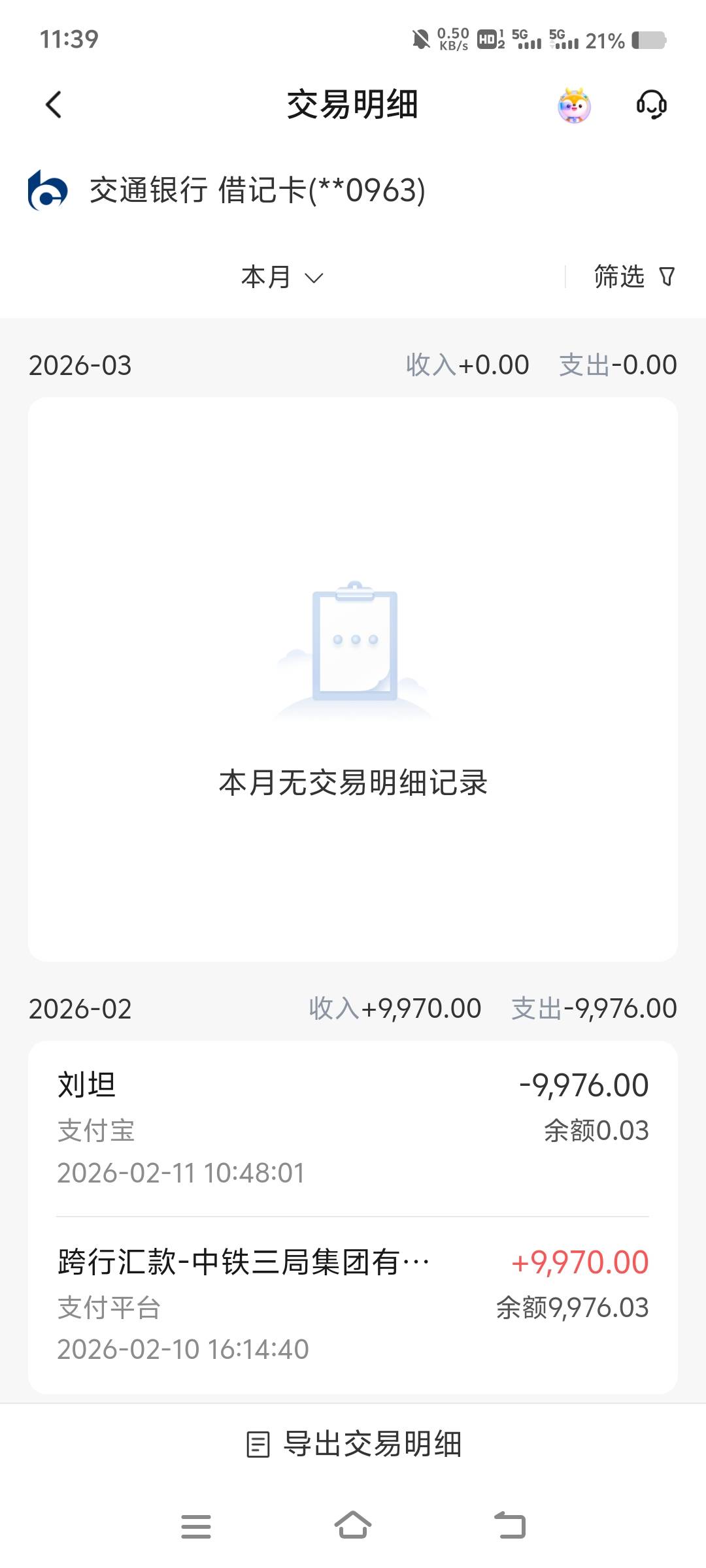The height and width of the screenshot is (1568, 706).
Task: Open the system recent apps menu
Action: pos(196,1526)
